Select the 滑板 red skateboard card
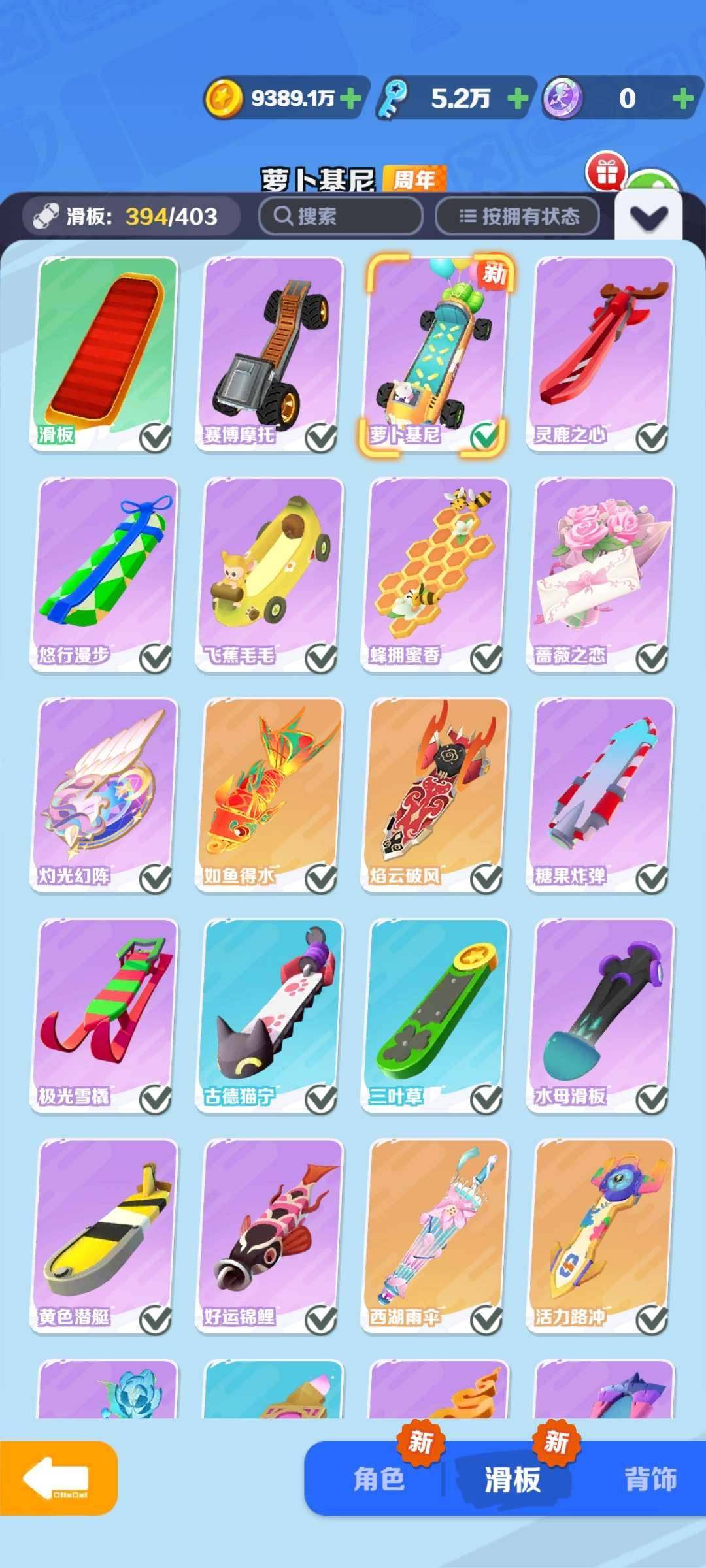The width and height of the screenshot is (706, 1568). pyautogui.click(x=105, y=353)
